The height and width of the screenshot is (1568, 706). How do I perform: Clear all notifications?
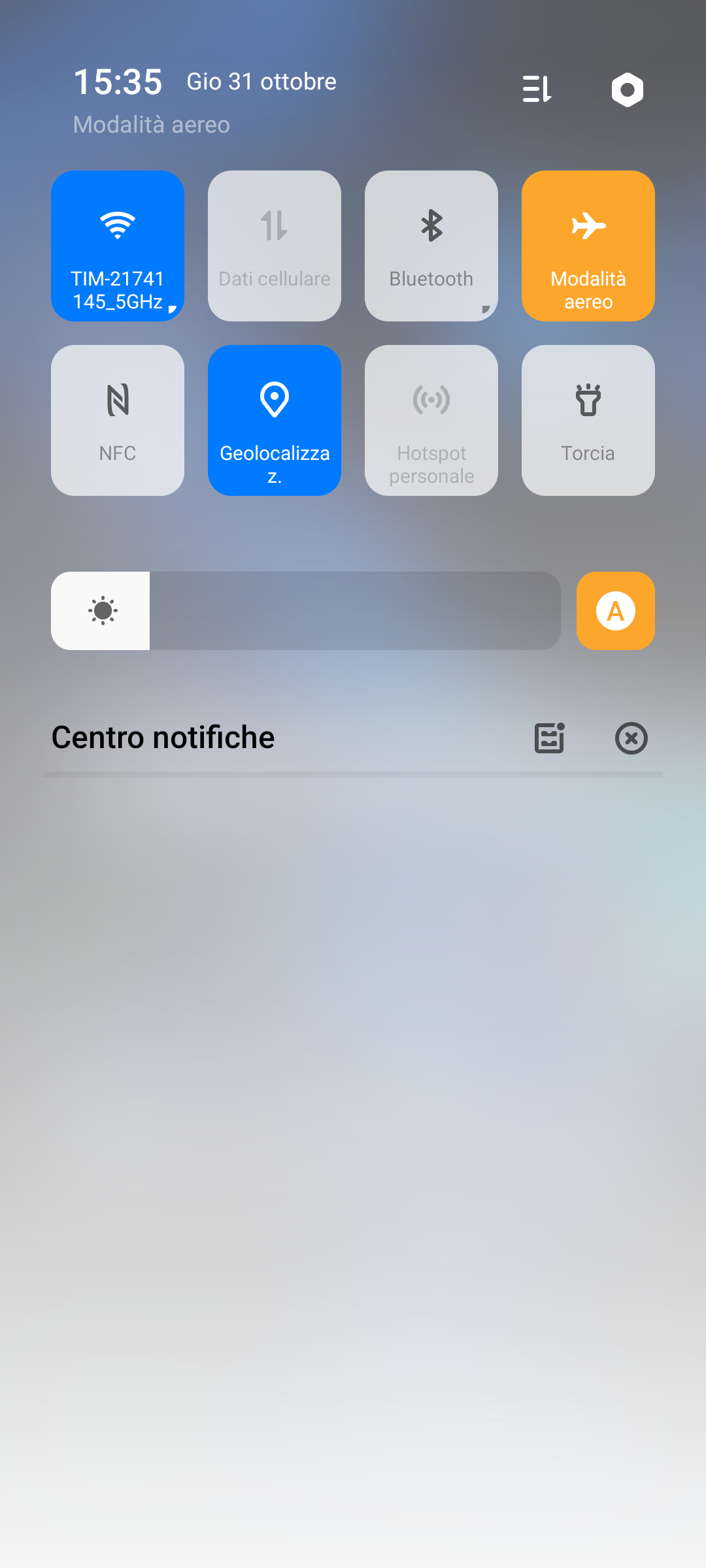631,738
